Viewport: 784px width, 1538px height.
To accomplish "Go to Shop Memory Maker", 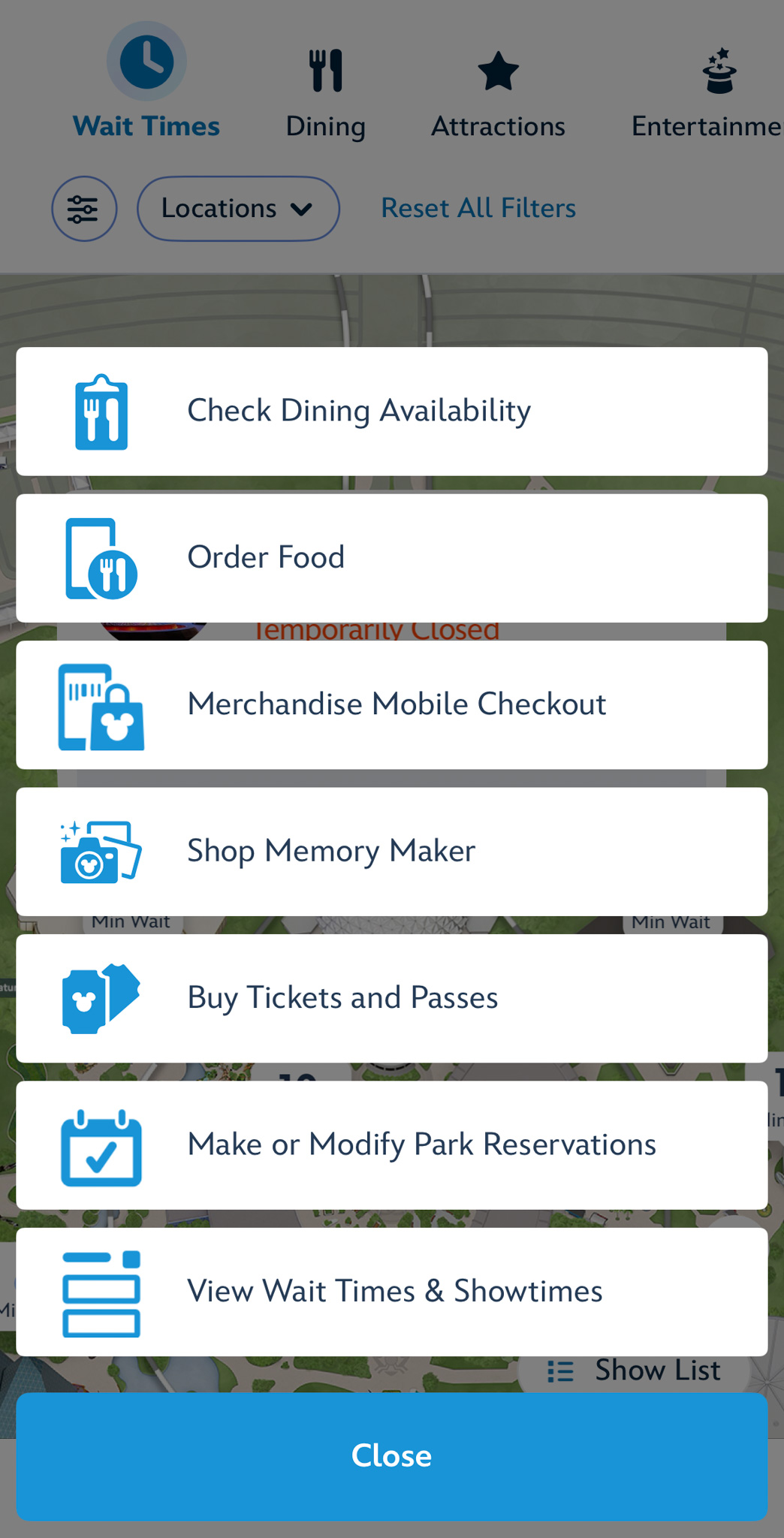I will pos(391,852).
